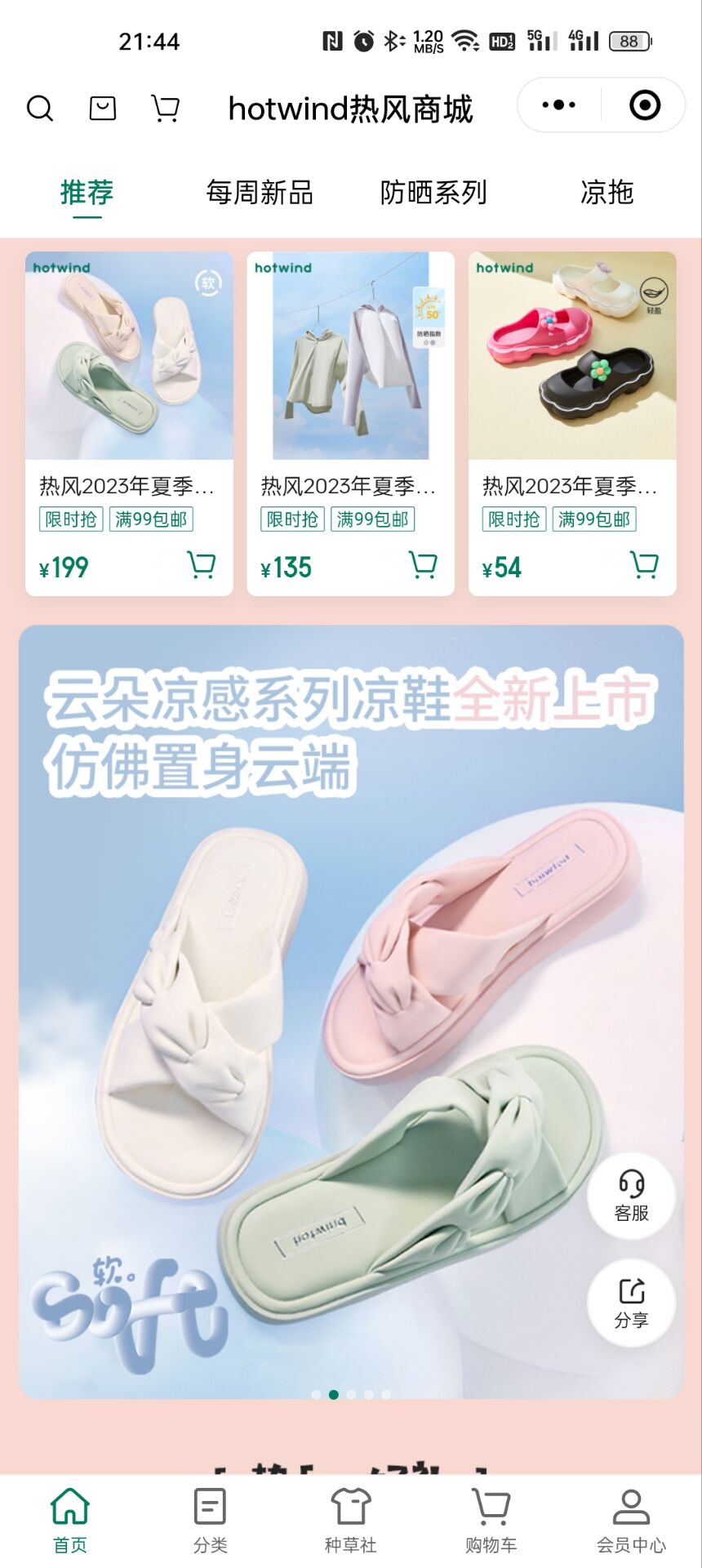
Task: Tap the 分享 share button
Action: [x=631, y=1303]
